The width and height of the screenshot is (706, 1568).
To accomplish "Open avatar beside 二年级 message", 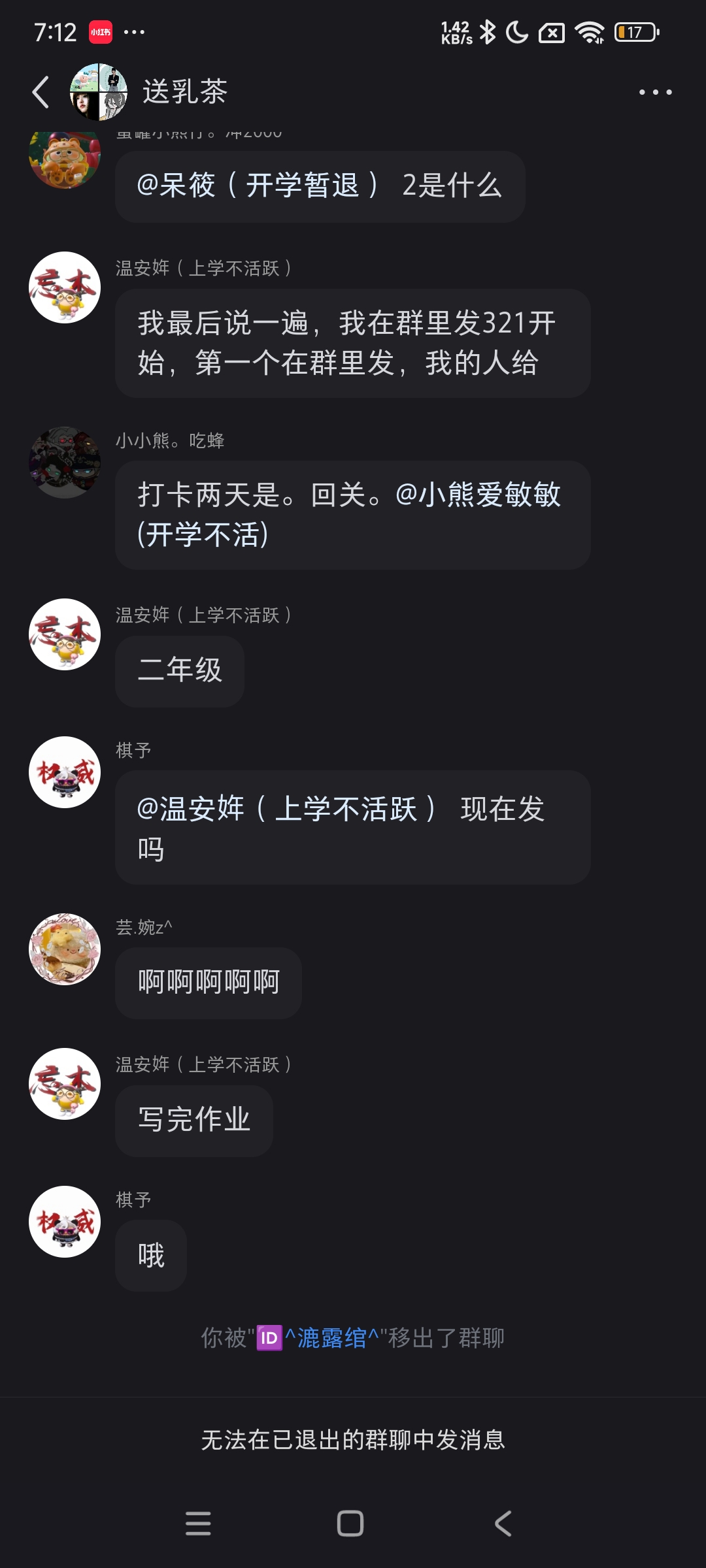I will coord(65,634).
